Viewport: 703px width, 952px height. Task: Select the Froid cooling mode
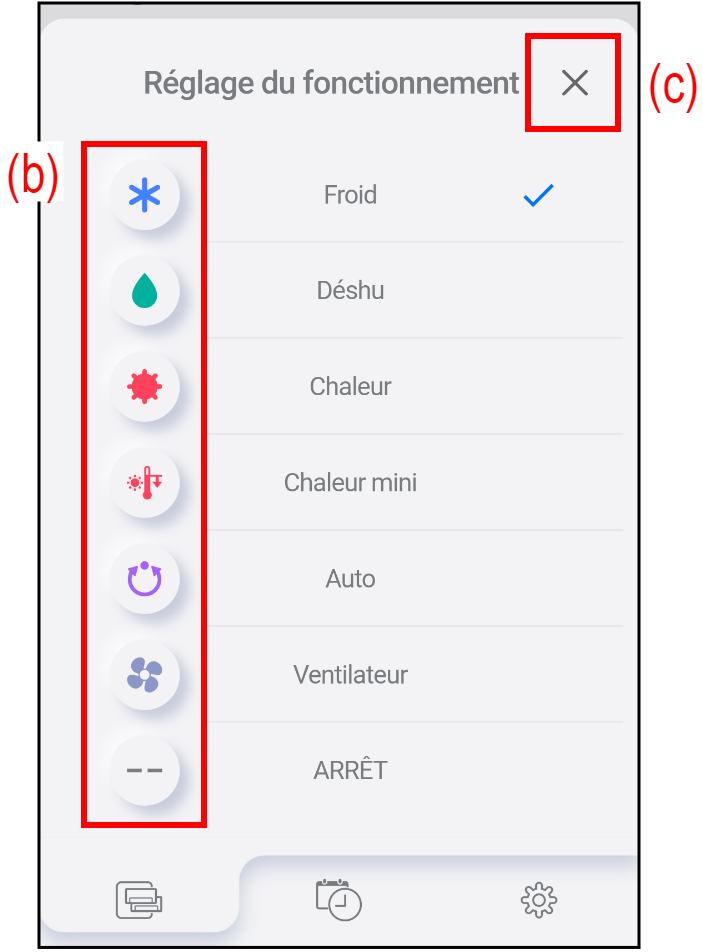(x=350, y=195)
